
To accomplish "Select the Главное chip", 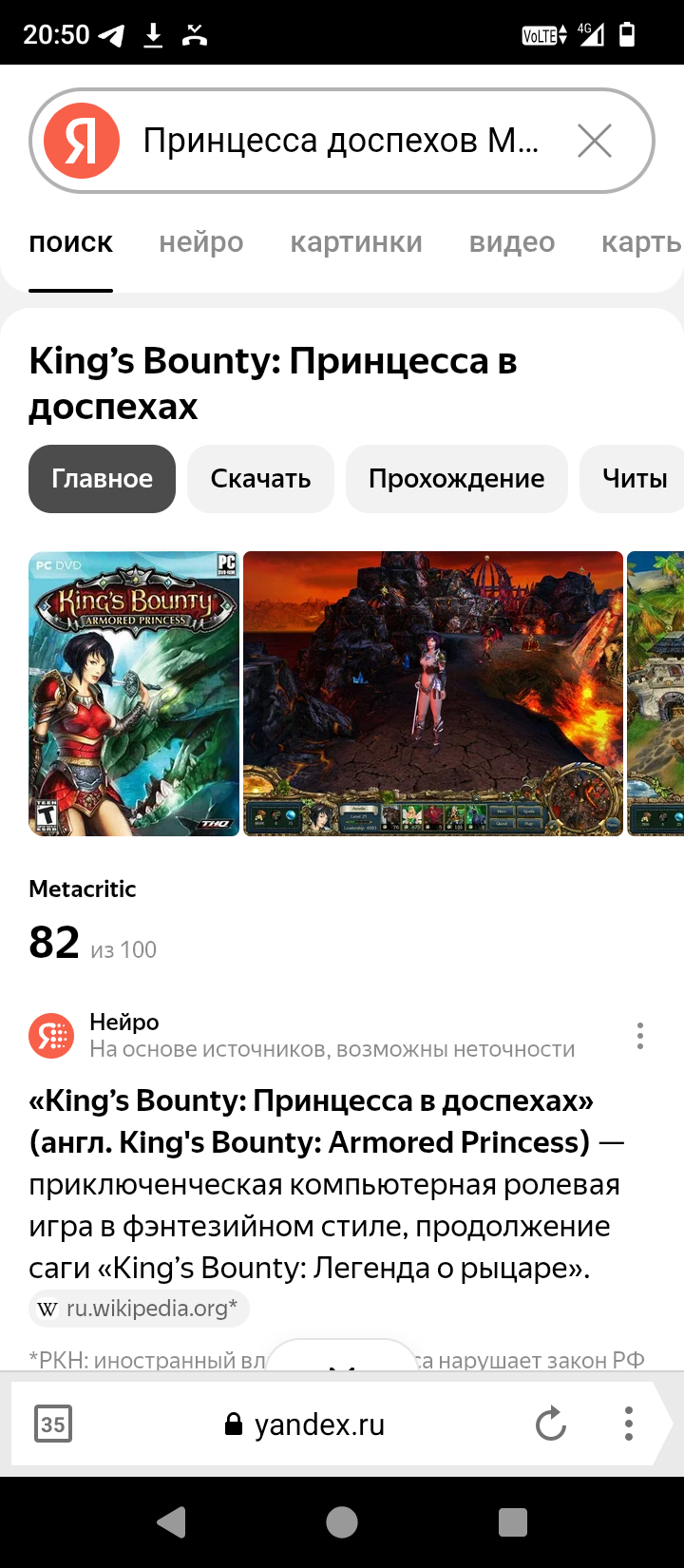I will point(103,479).
